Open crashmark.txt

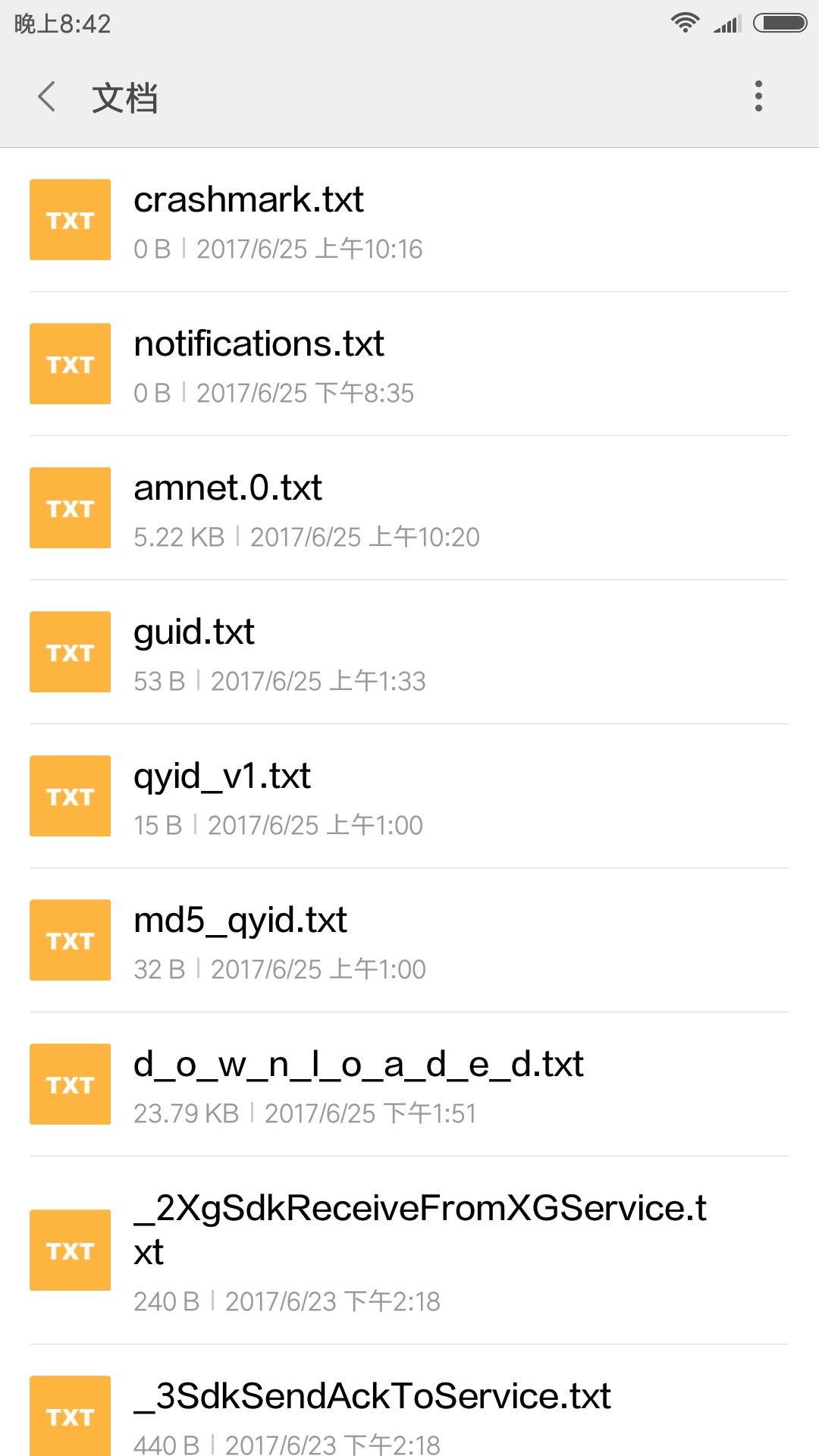[409, 220]
